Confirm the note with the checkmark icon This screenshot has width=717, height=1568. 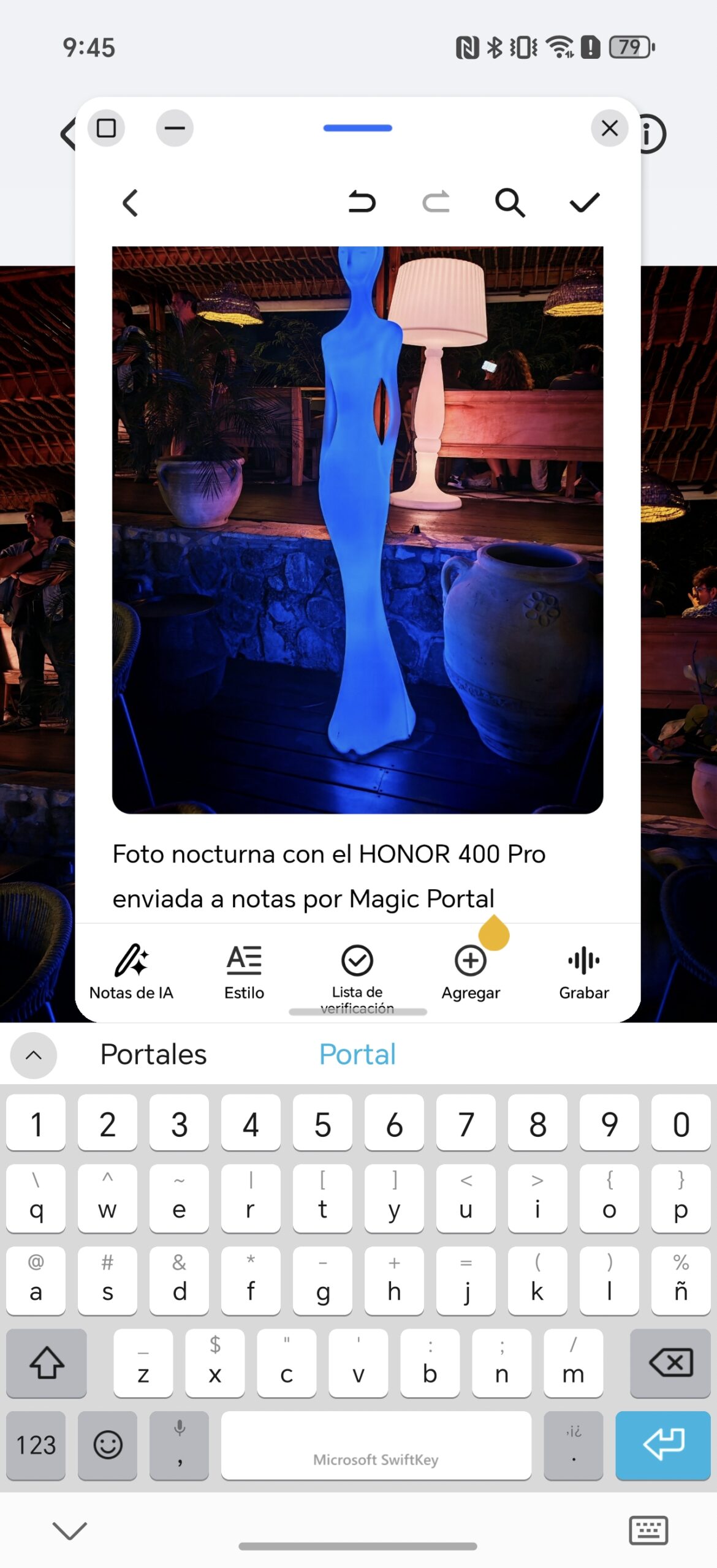coord(585,203)
